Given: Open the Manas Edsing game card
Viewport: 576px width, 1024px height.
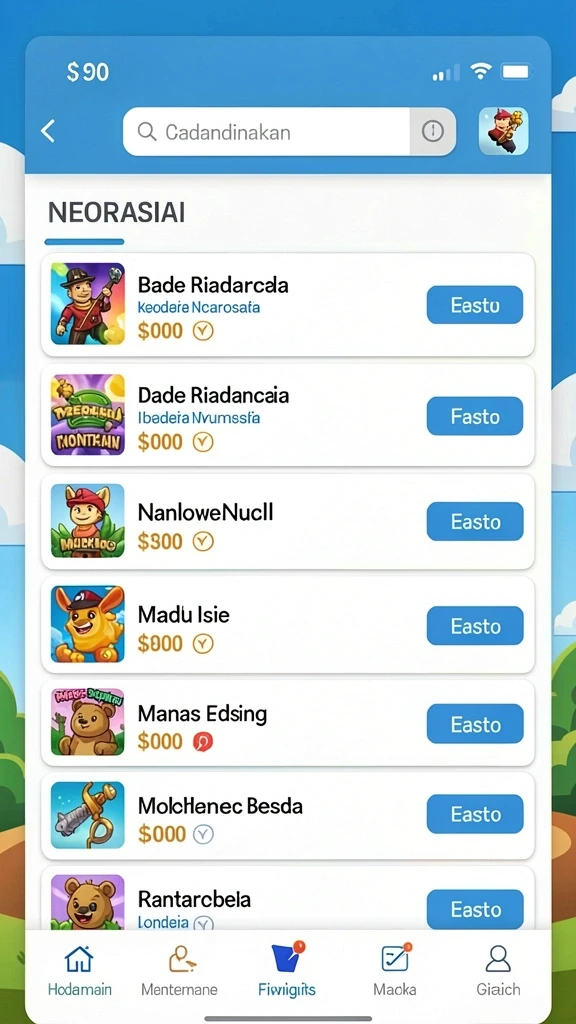Looking at the screenshot, I should (288, 723).
